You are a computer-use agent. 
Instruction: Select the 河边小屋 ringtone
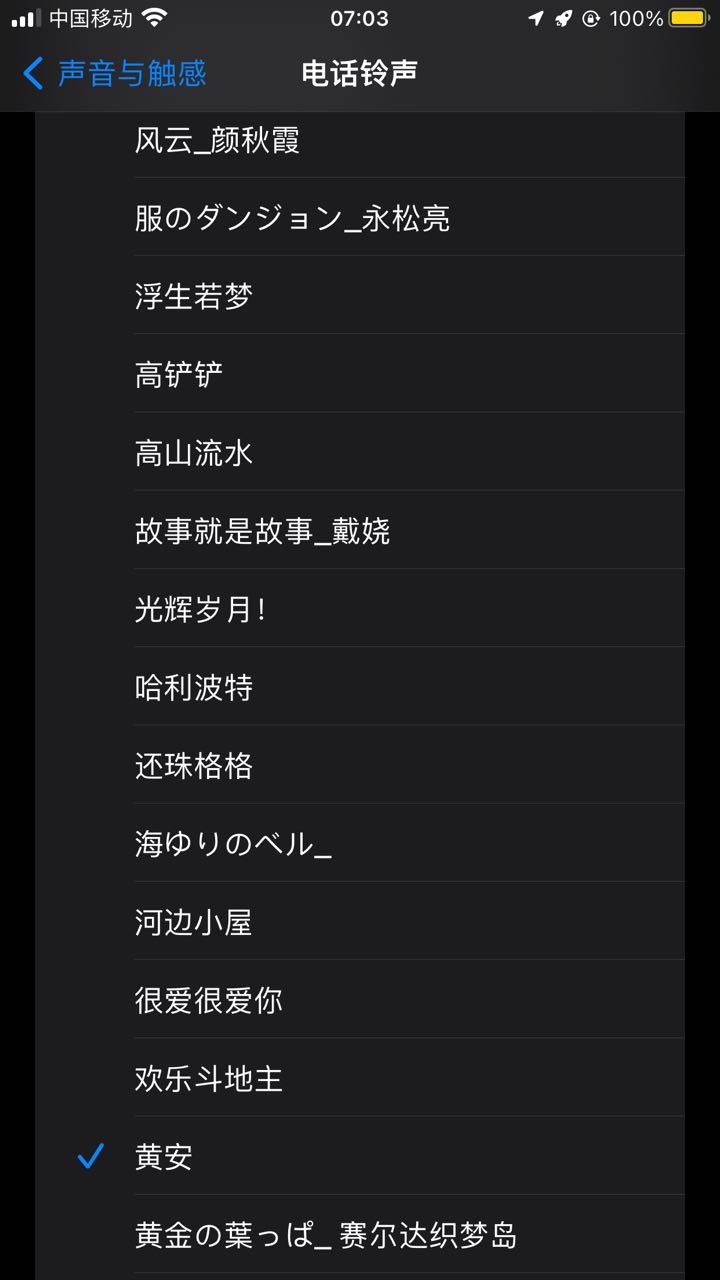(x=360, y=921)
